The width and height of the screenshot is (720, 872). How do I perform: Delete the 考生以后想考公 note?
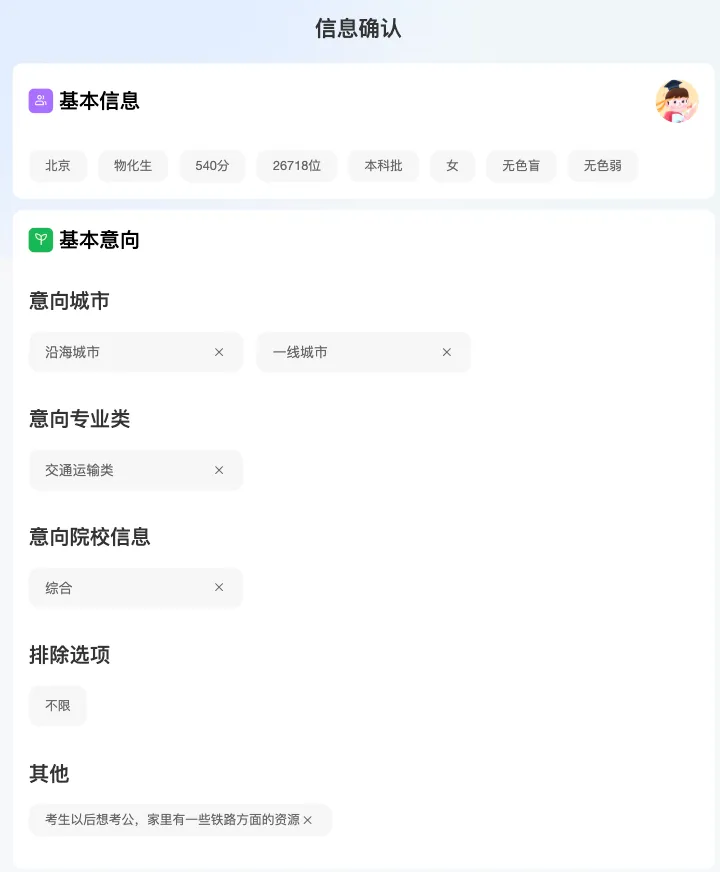point(308,820)
